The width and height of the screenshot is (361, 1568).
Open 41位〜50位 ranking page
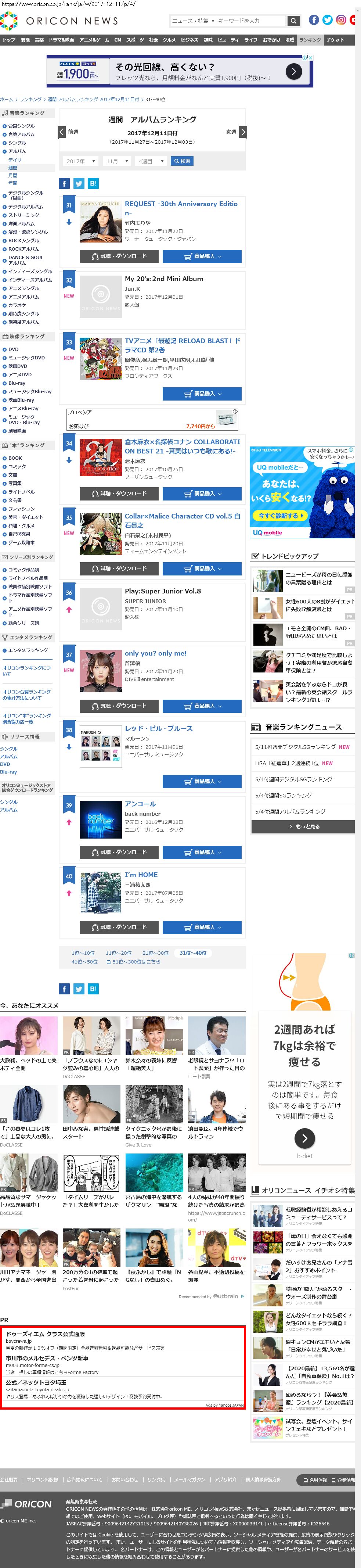point(84,962)
